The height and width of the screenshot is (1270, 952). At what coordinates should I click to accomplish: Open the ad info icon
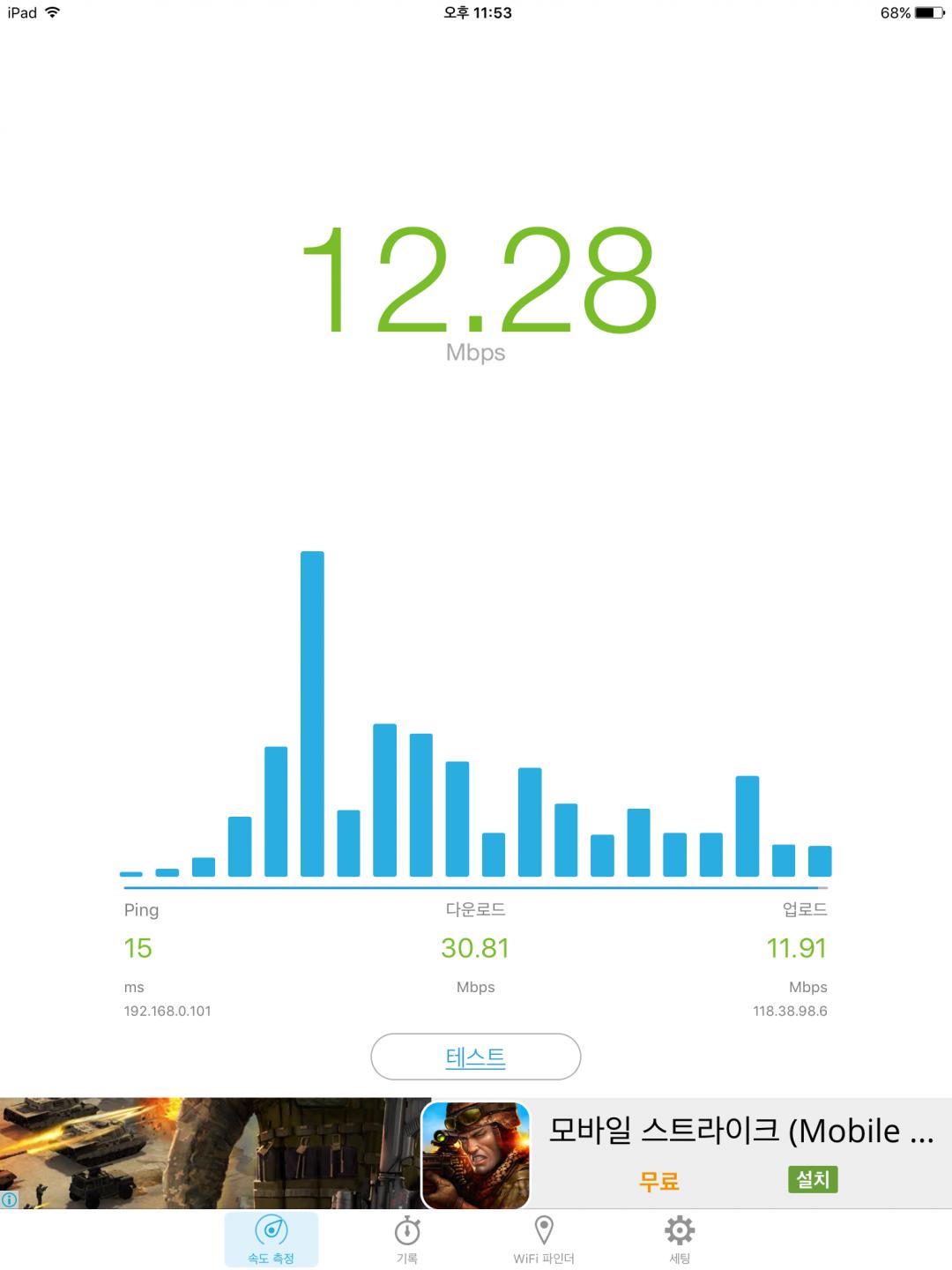coord(10,1199)
